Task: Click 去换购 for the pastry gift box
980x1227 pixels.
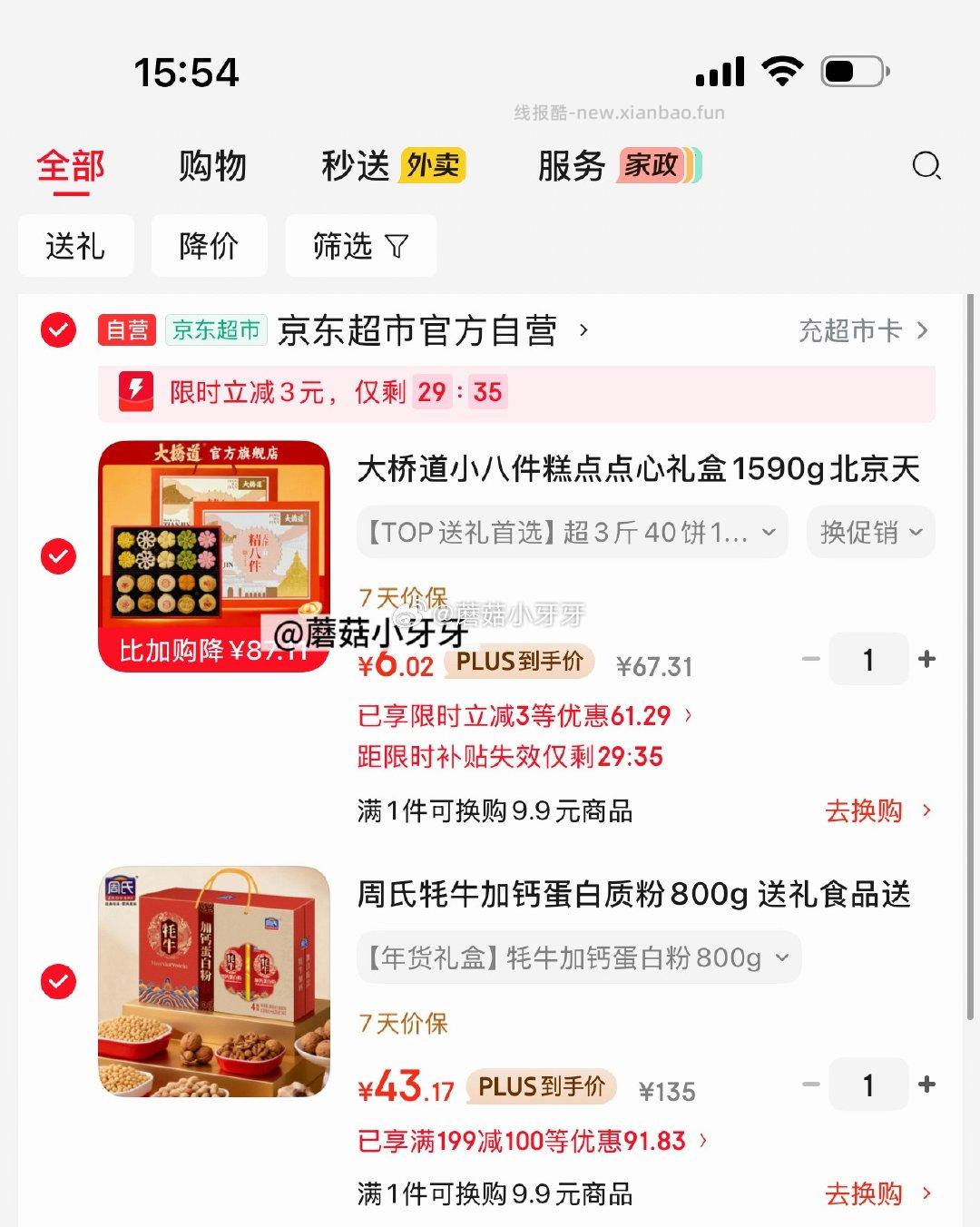Action: (x=862, y=810)
